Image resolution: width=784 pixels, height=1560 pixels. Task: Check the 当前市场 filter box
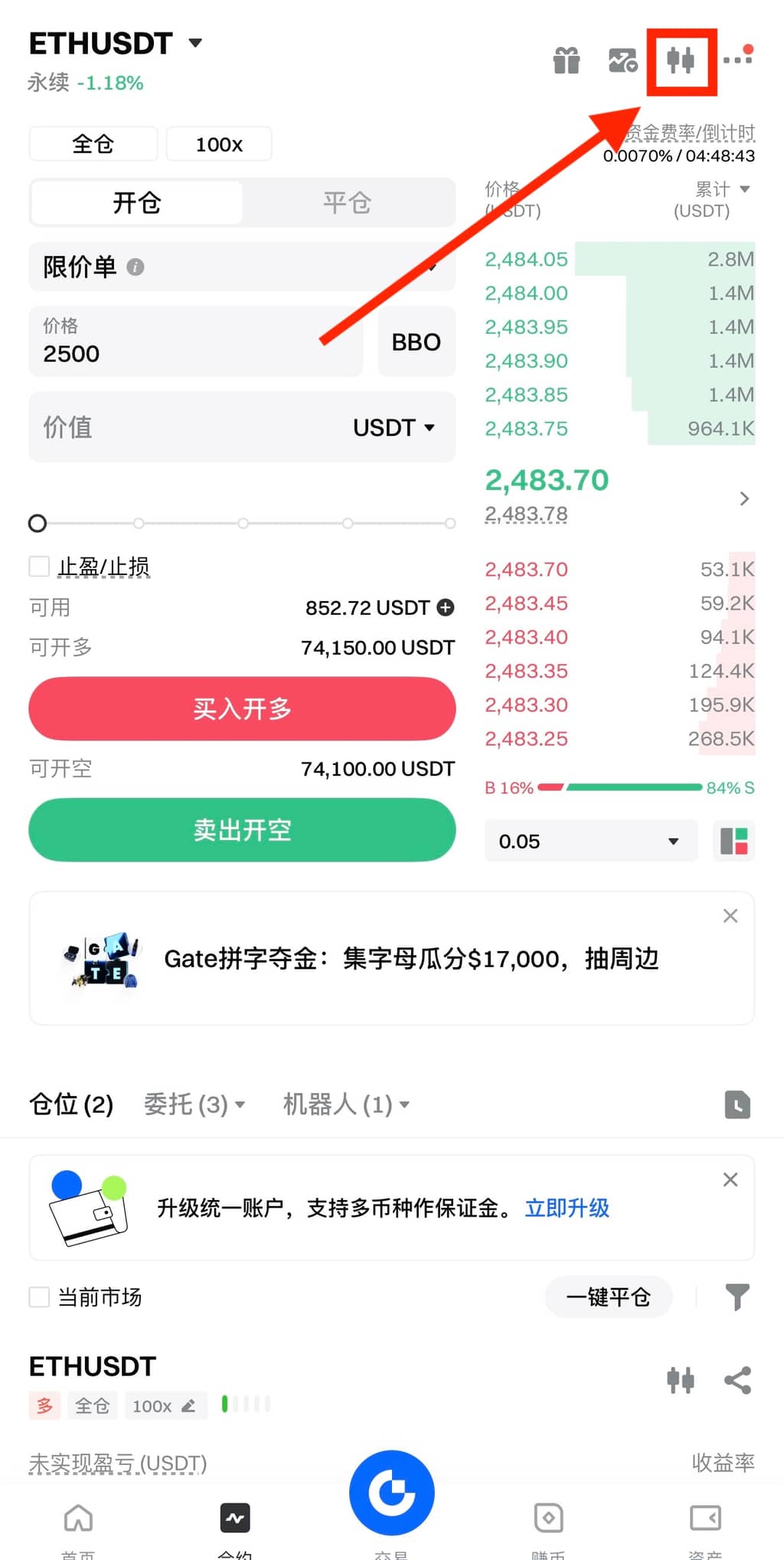coord(39,1297)
